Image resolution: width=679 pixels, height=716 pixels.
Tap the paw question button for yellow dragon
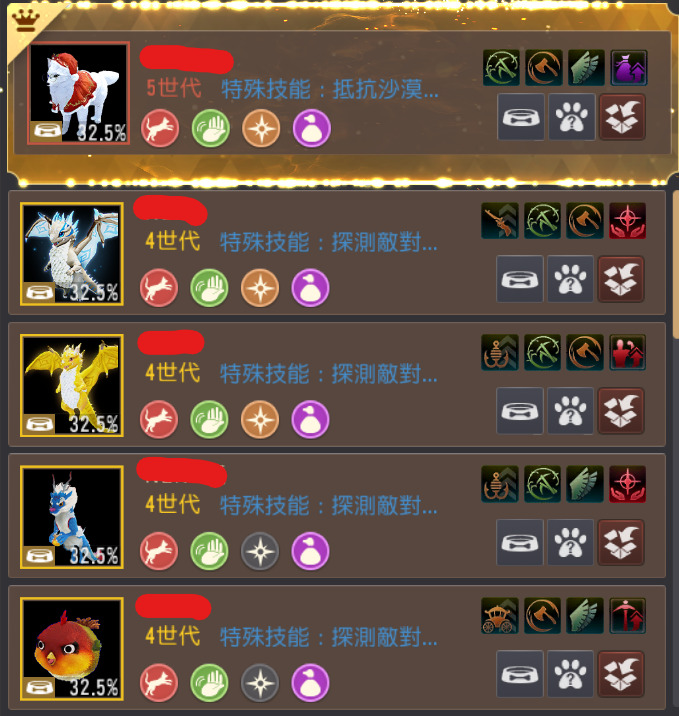[x=571, y=410]
